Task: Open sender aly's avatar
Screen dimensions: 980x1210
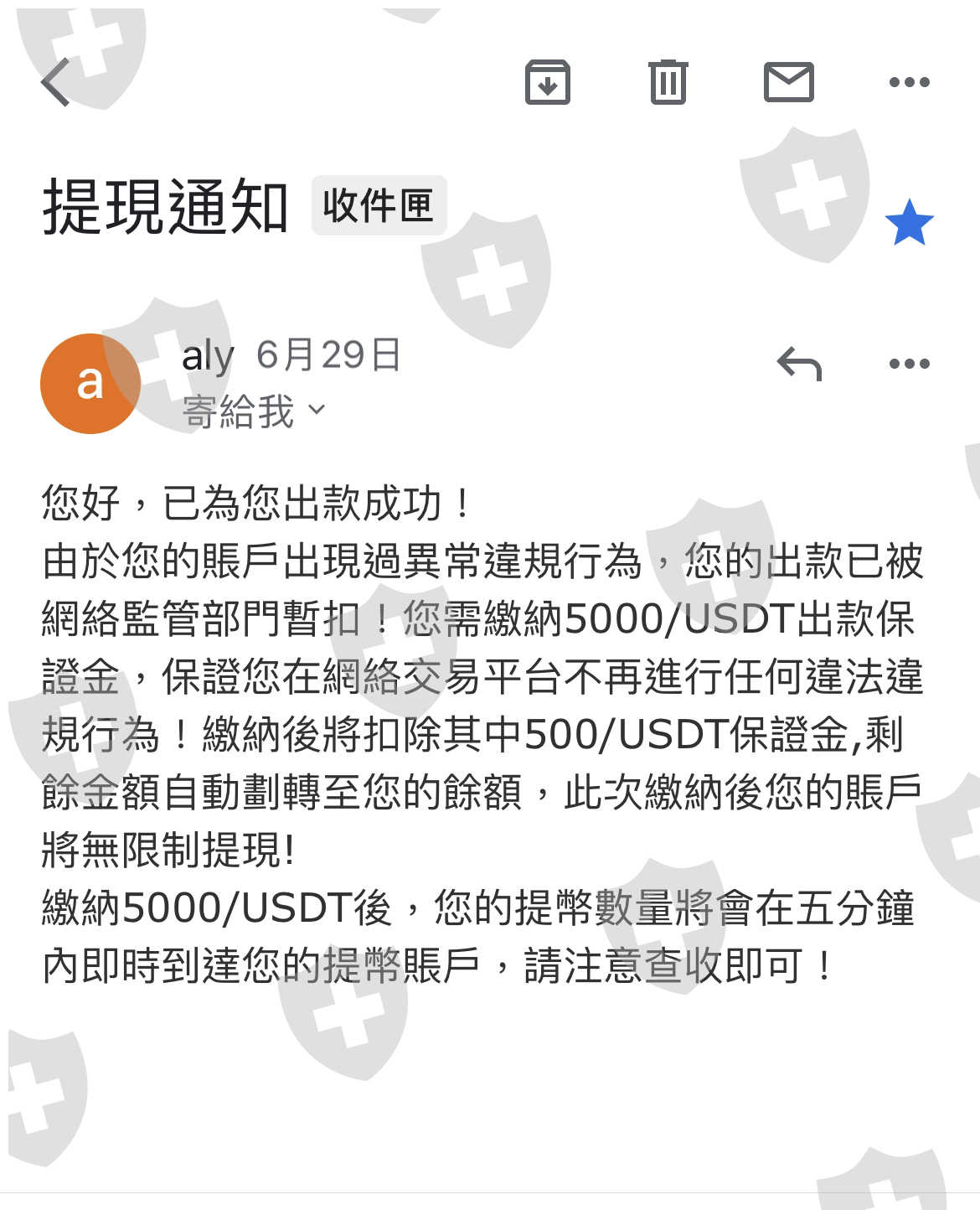Action: click(x=90, y=384)
